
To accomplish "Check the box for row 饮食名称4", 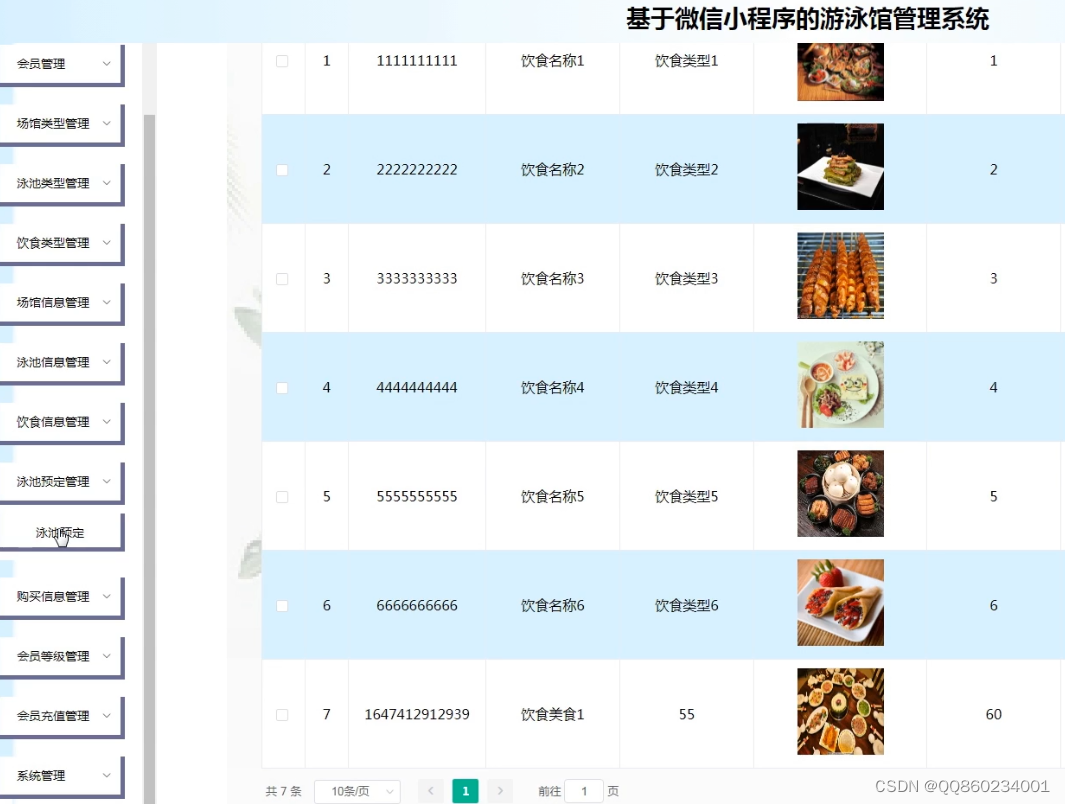I will (x=282, y=388).
